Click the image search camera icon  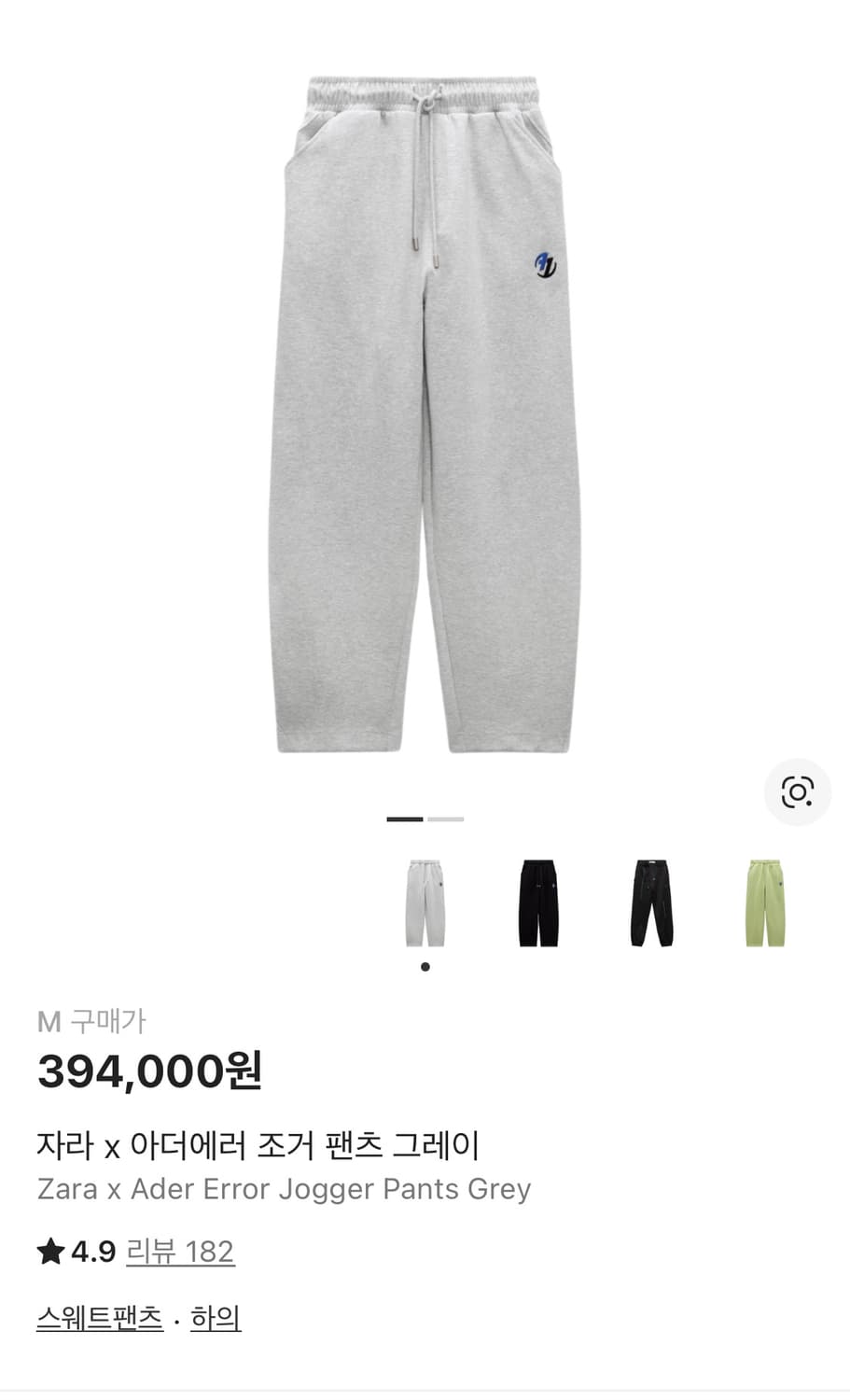pos(798,791)
